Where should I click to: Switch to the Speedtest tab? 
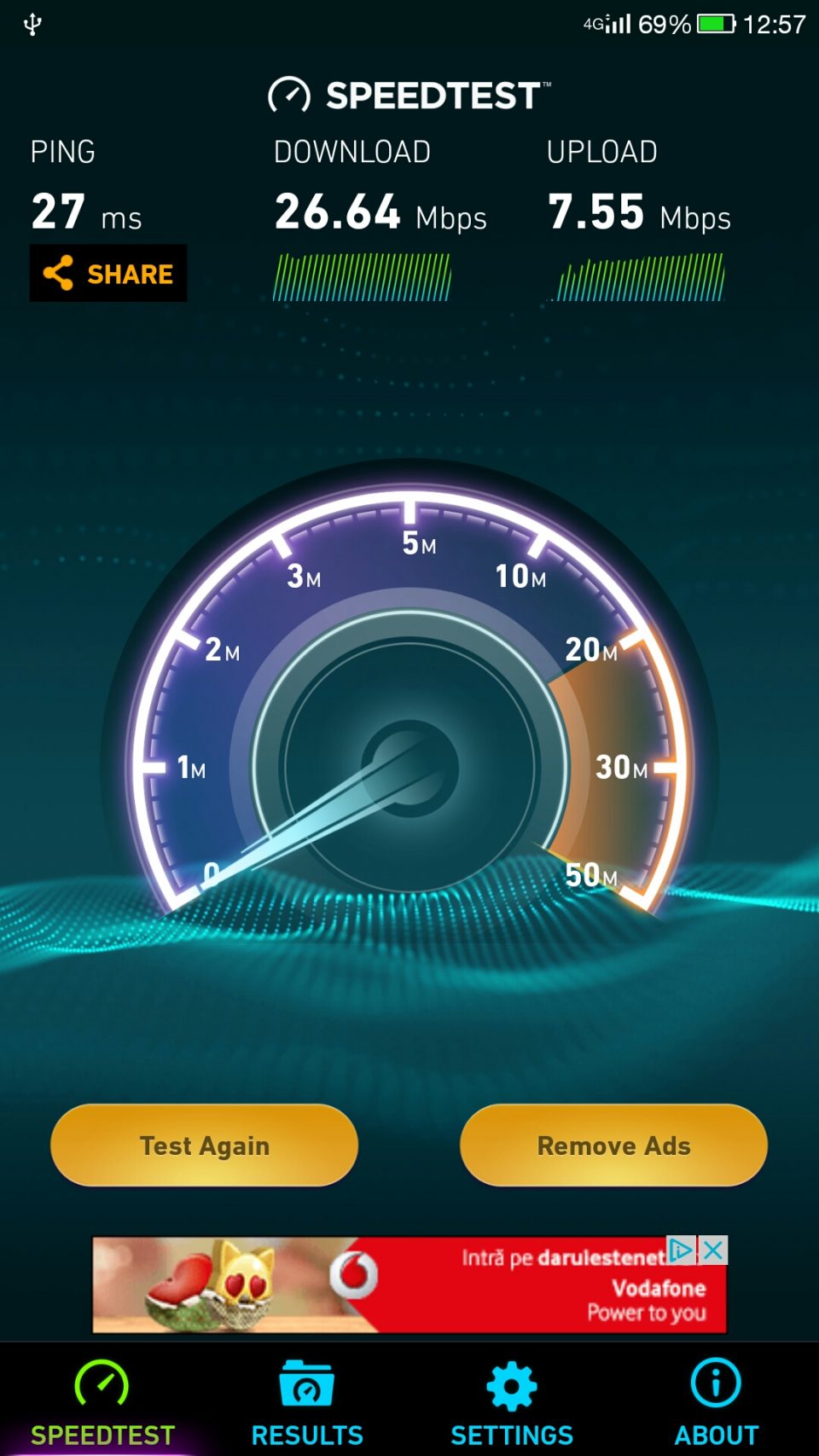click(102, 1401)
